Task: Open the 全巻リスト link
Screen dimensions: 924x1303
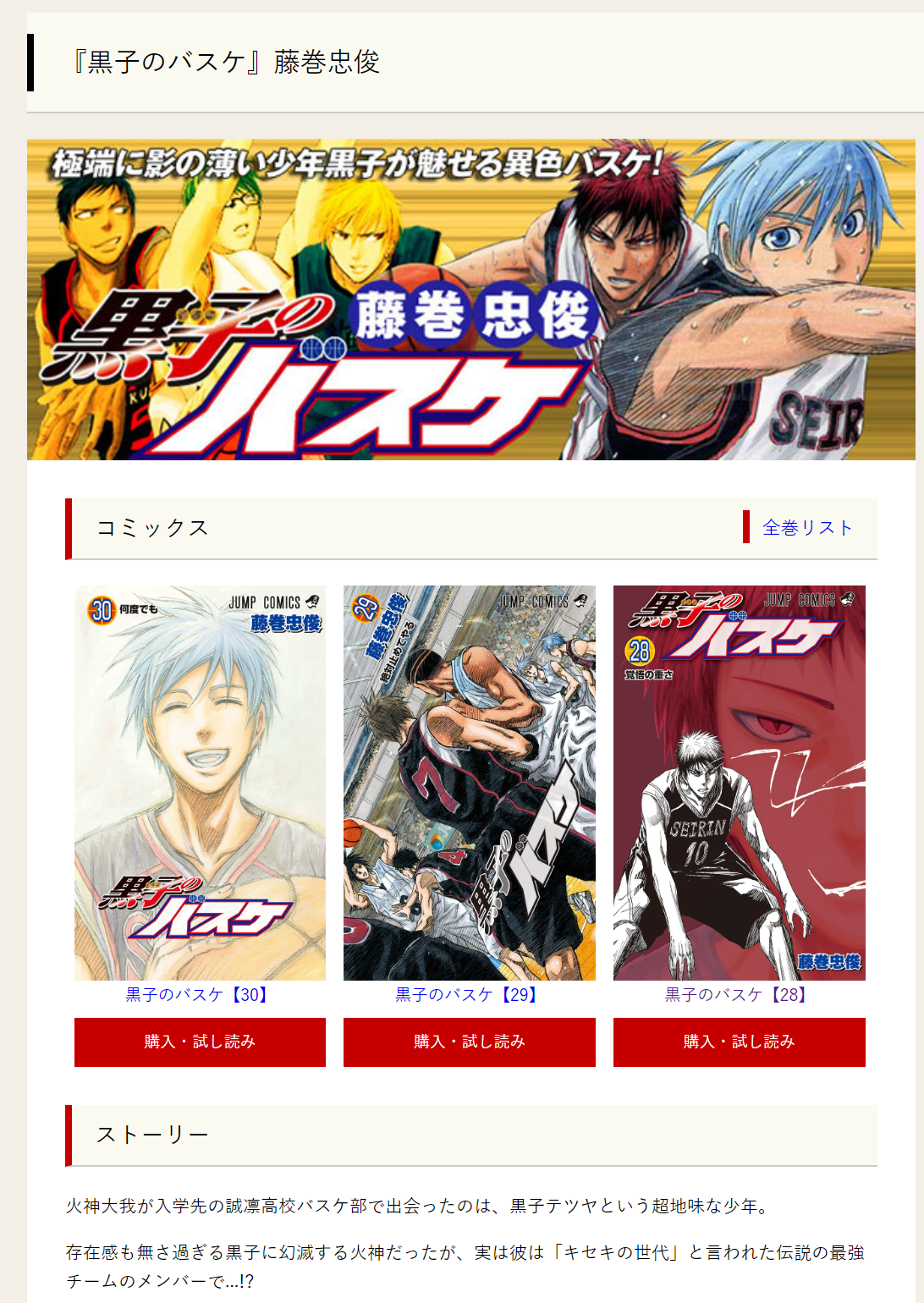Action: 807,528
